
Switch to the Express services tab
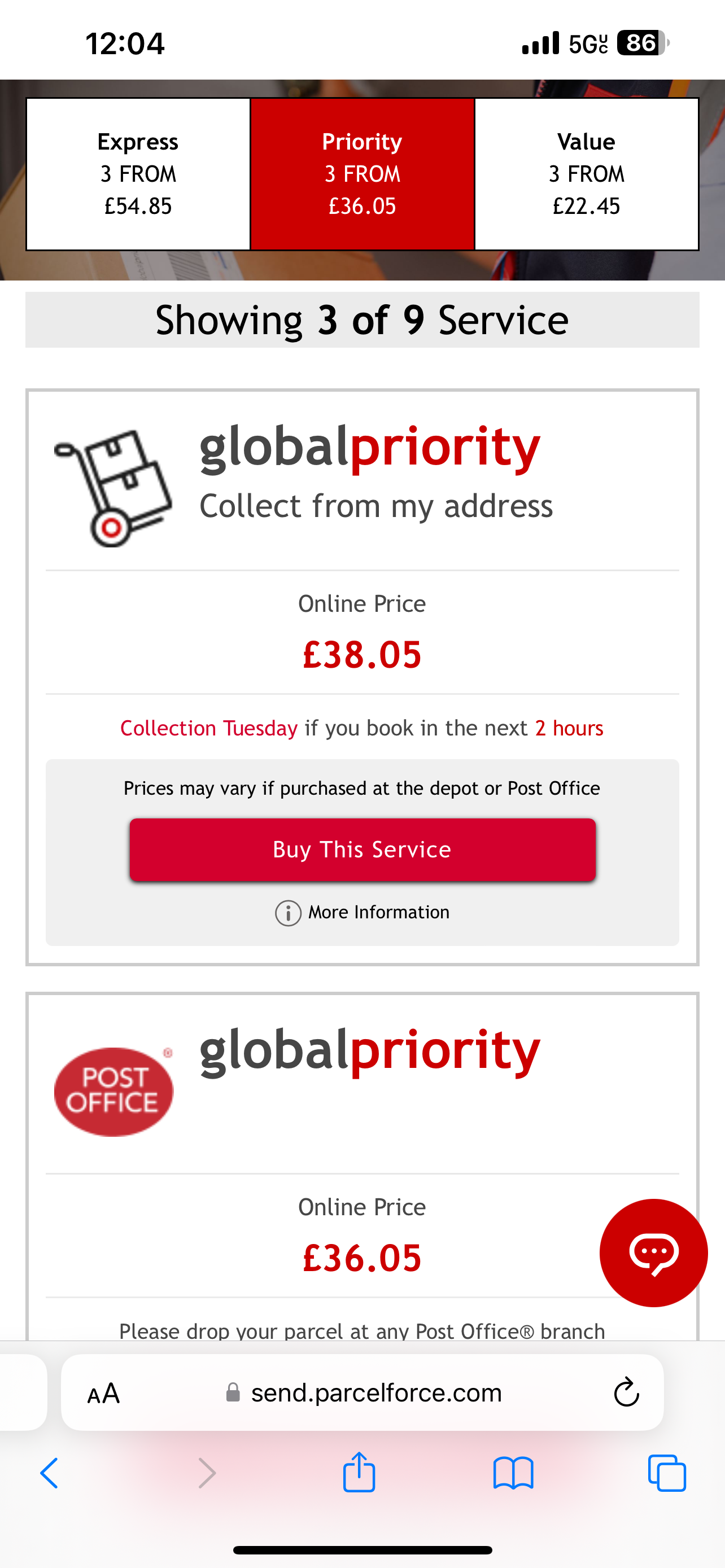tap(138, 174)
